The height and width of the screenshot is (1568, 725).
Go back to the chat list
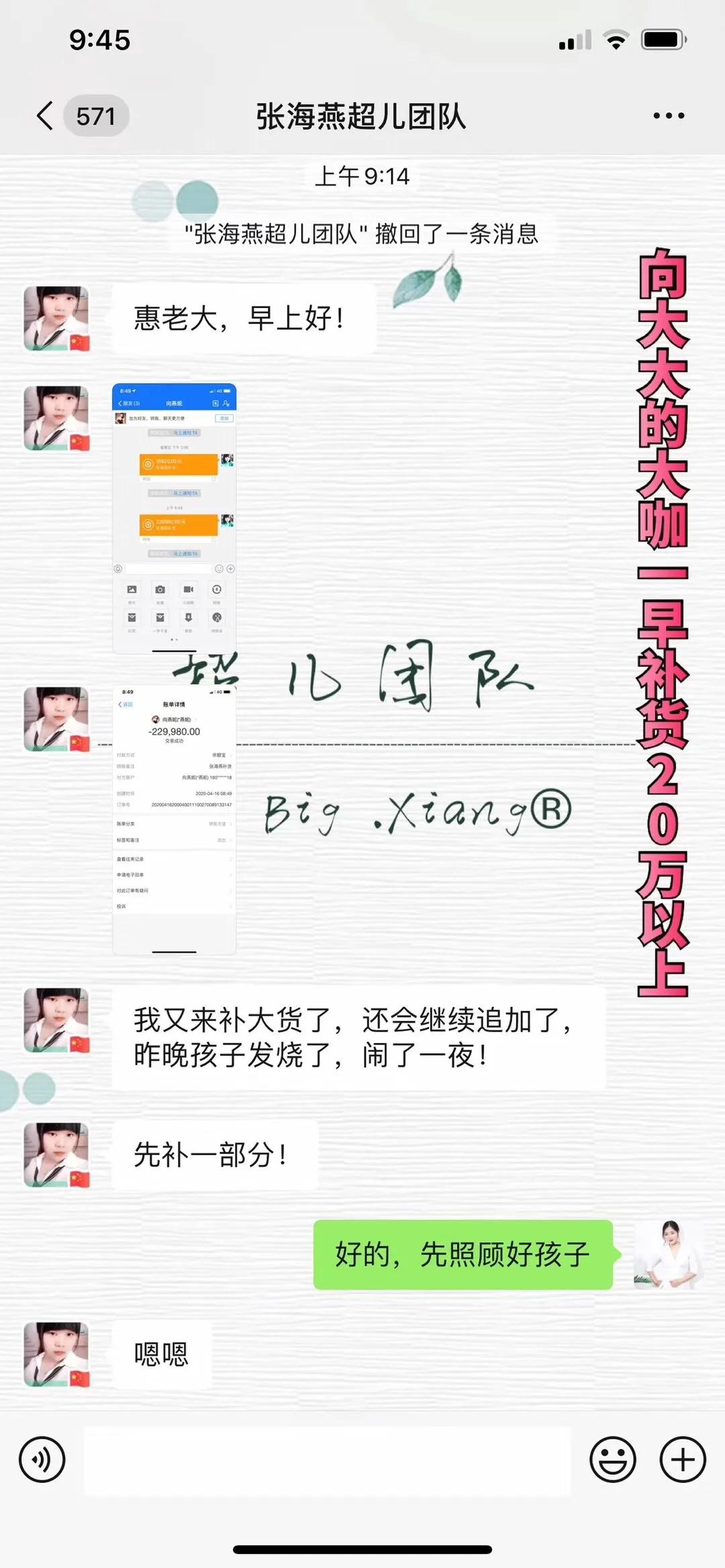click(x=46, y=116)
